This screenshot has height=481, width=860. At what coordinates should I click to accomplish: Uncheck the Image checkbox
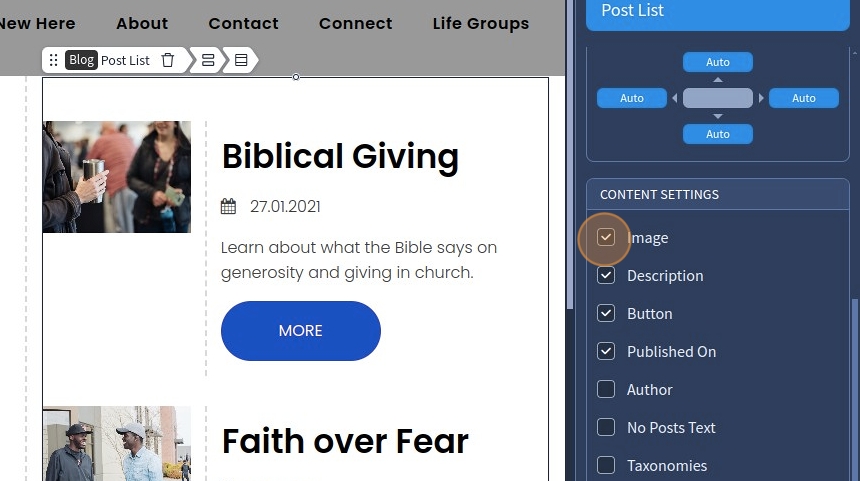(606, 237)
